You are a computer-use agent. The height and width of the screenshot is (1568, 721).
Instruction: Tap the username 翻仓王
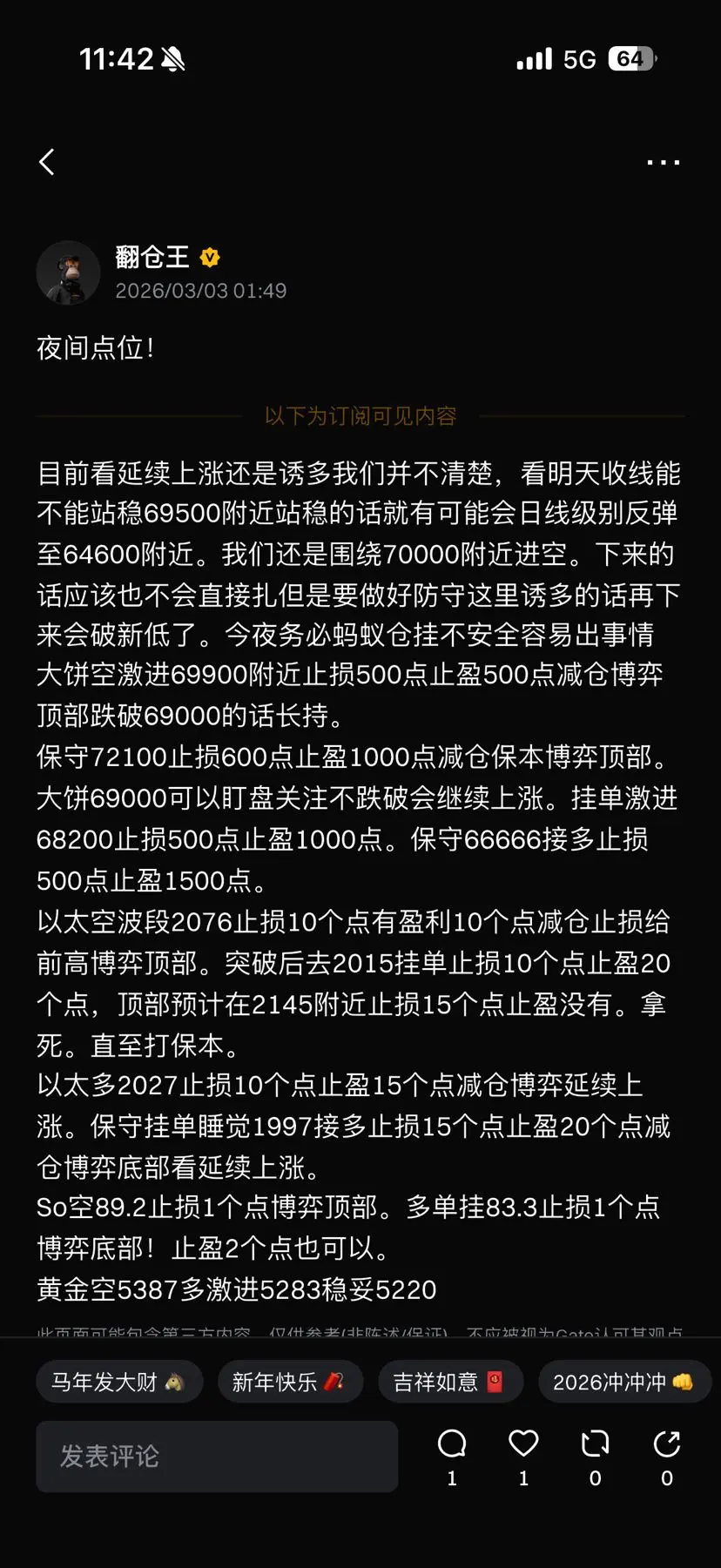153,257
